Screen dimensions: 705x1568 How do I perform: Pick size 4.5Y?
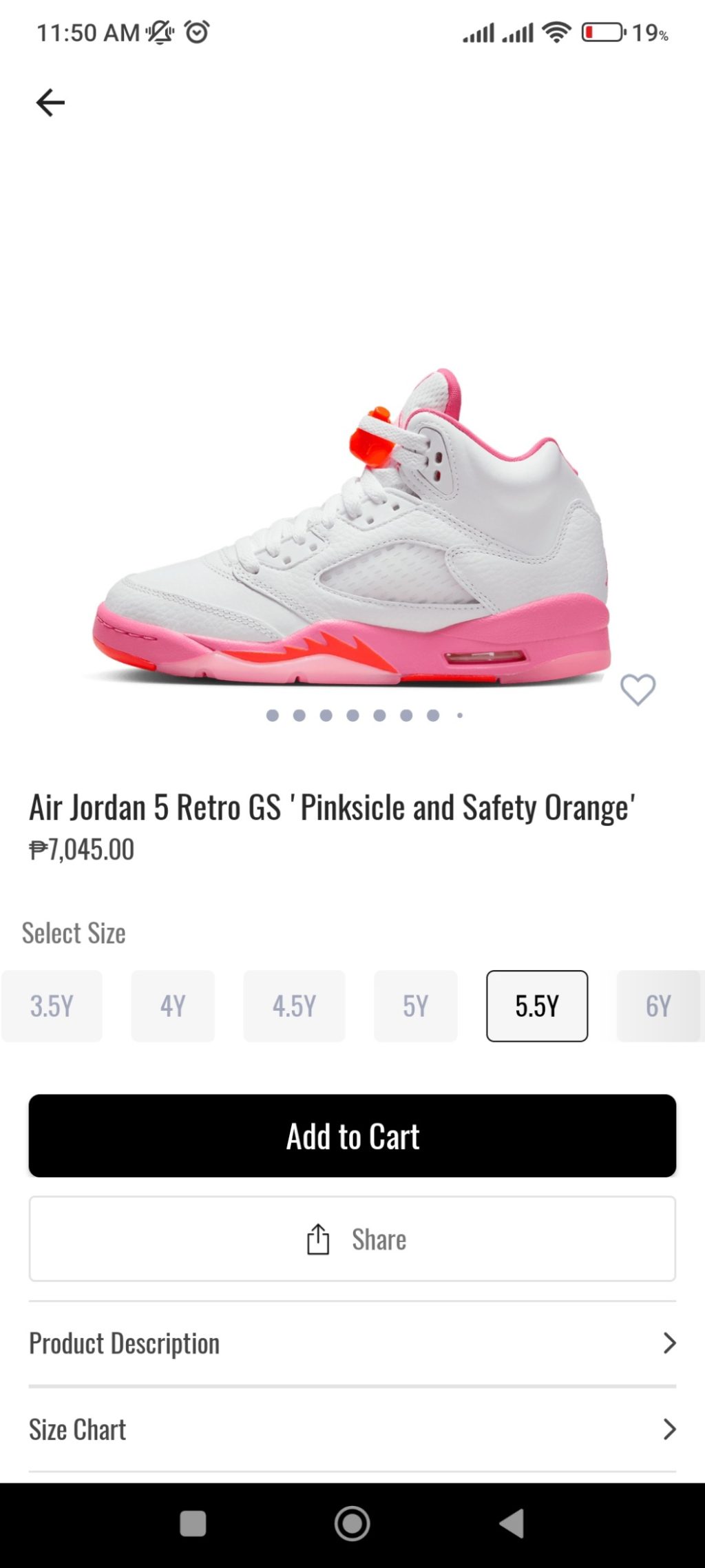click(294, 1006)
